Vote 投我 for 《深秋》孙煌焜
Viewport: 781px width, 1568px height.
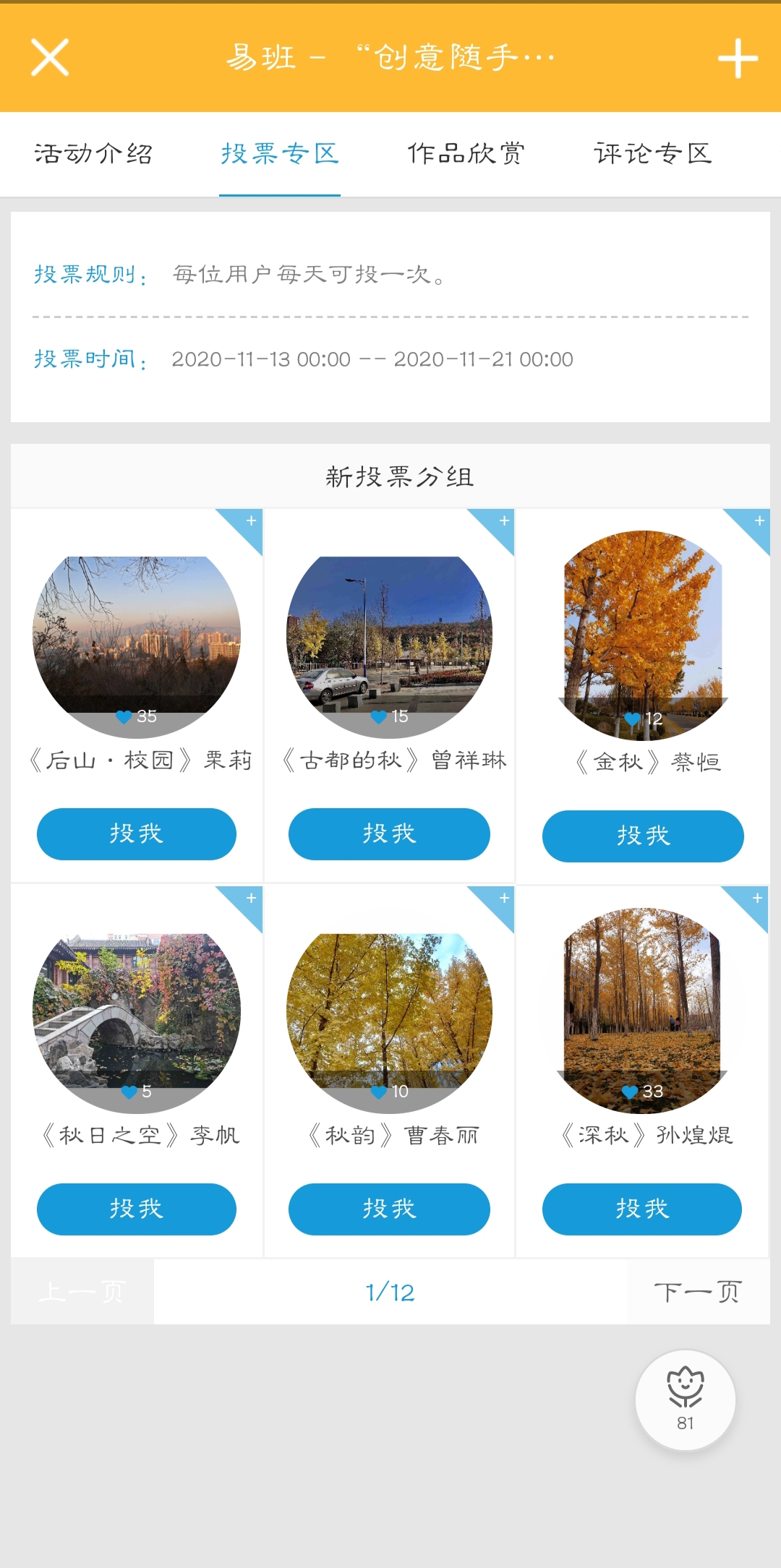tap(642, 1209)
